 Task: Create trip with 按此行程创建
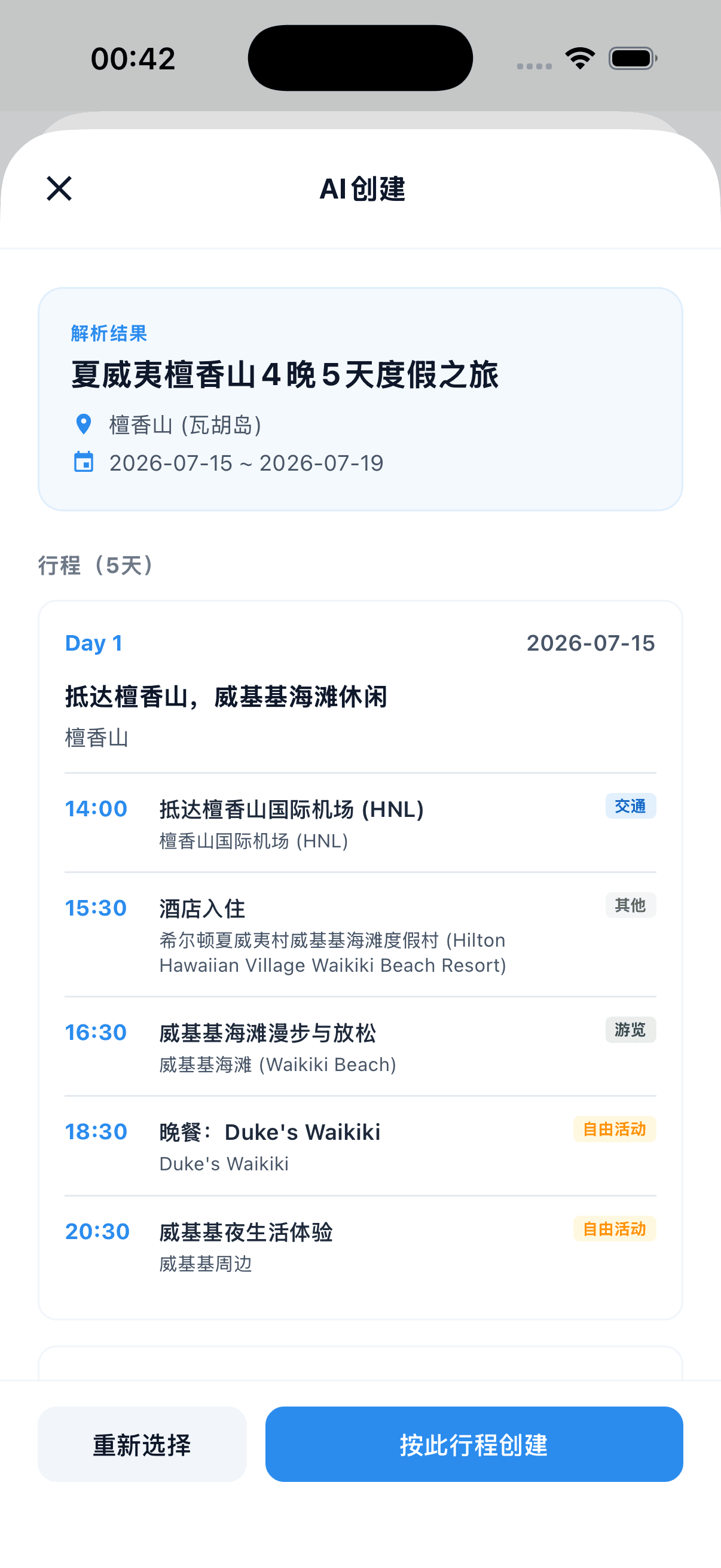tap(473, 1444)
